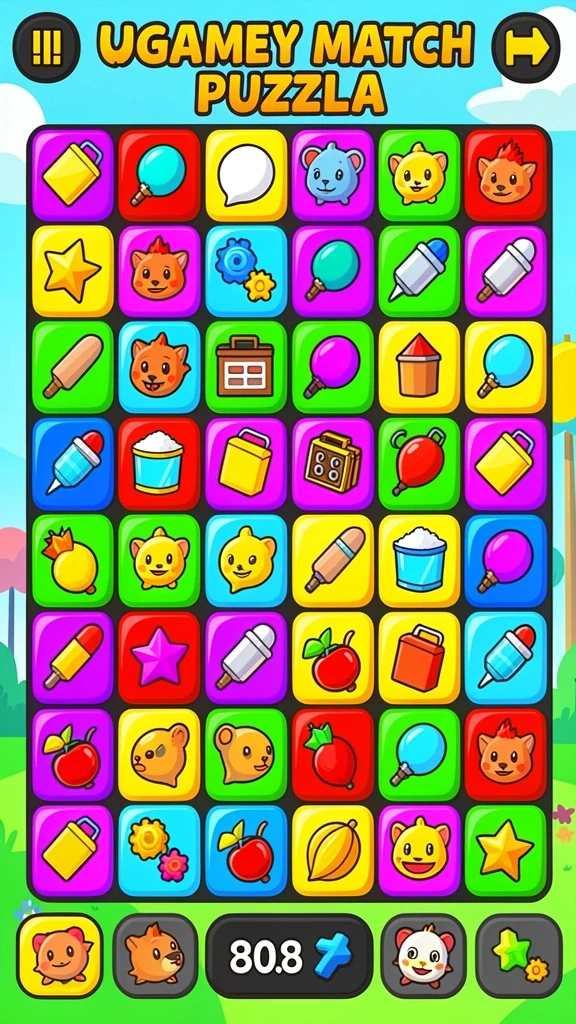The width and height of the screenshot is (576, 1024).
Task: Pick the blue bucket tile
Action: point(419,560)
